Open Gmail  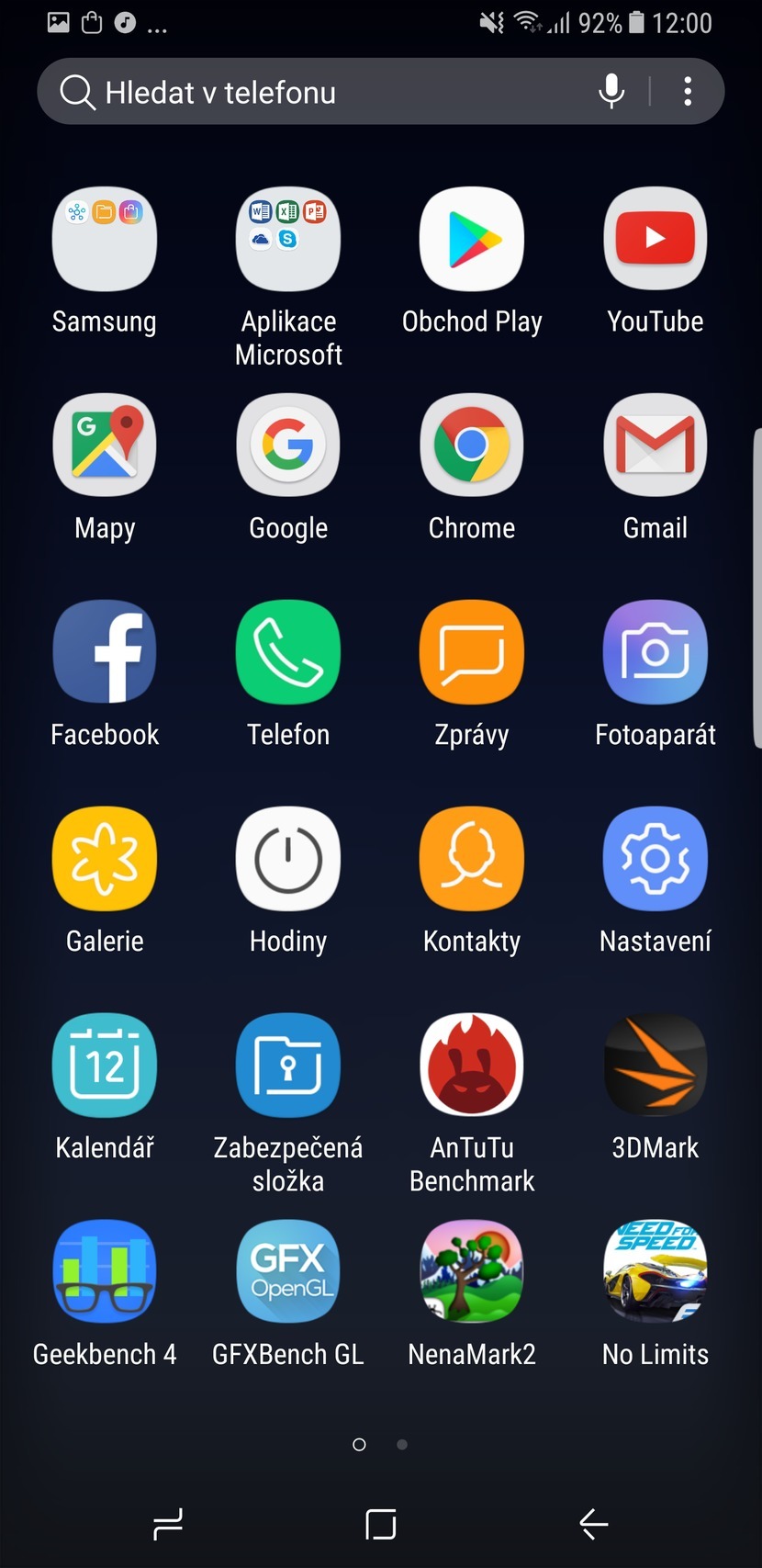click(x=655, y=446)
